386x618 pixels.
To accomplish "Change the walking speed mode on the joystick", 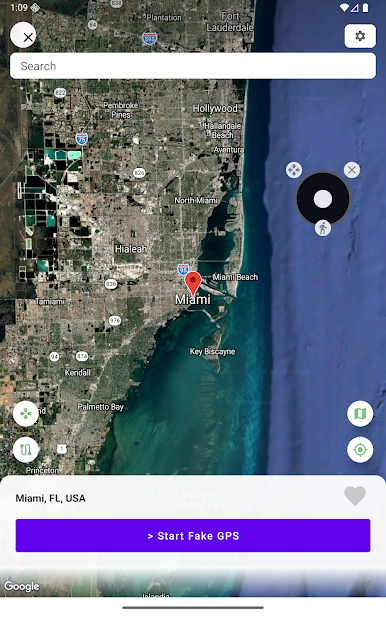I will click(x=323, y=228).
